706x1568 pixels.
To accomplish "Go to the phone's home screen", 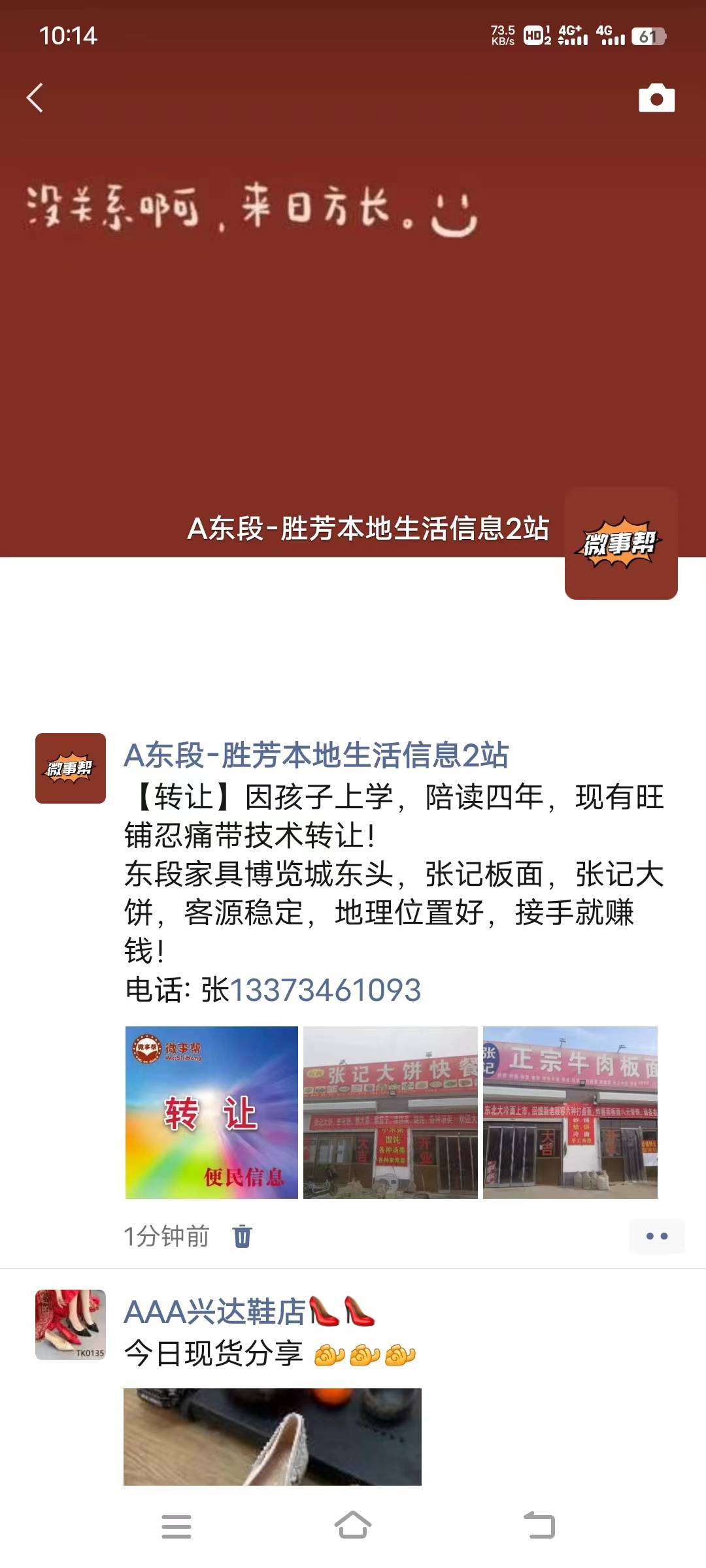I will pyautogui.click(x=353, y=1526).
